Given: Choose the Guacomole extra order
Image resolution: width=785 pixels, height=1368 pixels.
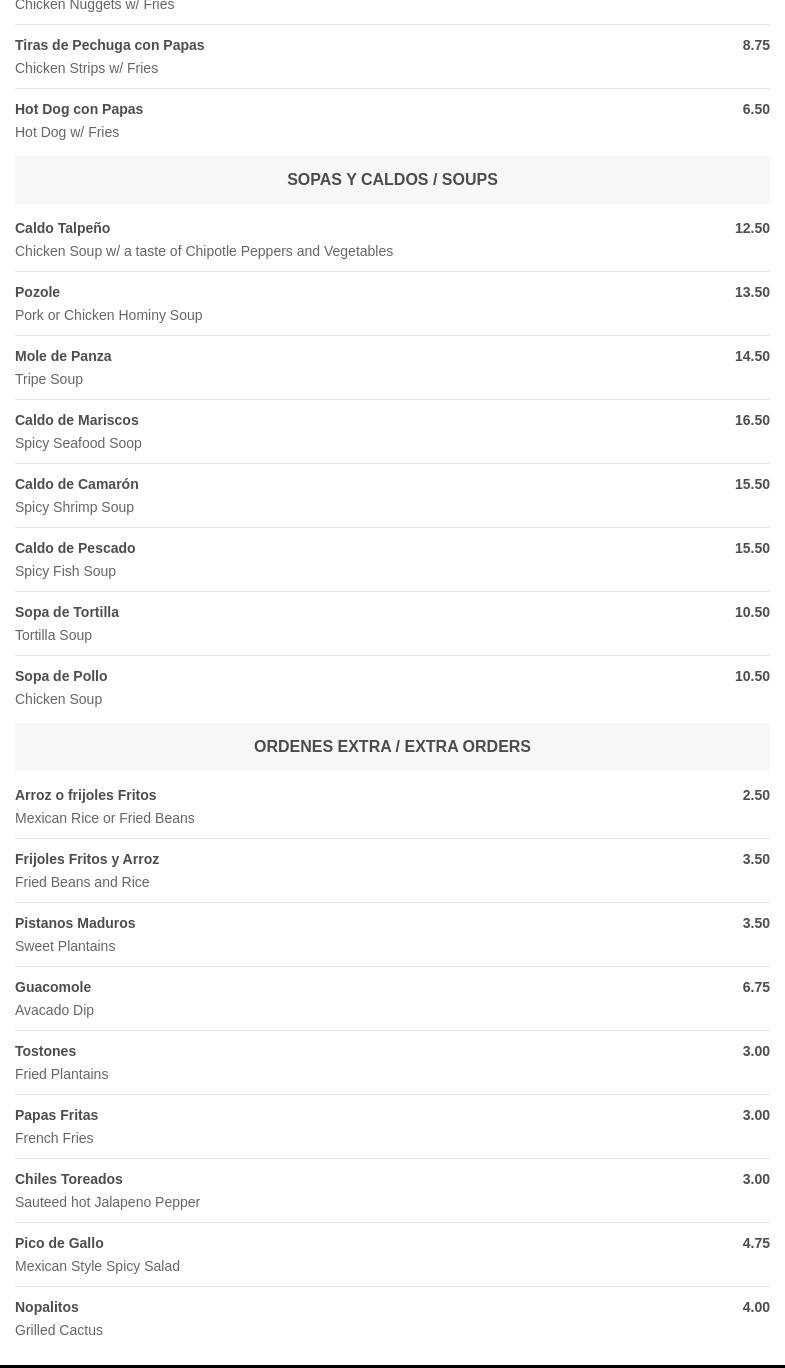Looking at the screenshot, I should [x=392, y=998].
